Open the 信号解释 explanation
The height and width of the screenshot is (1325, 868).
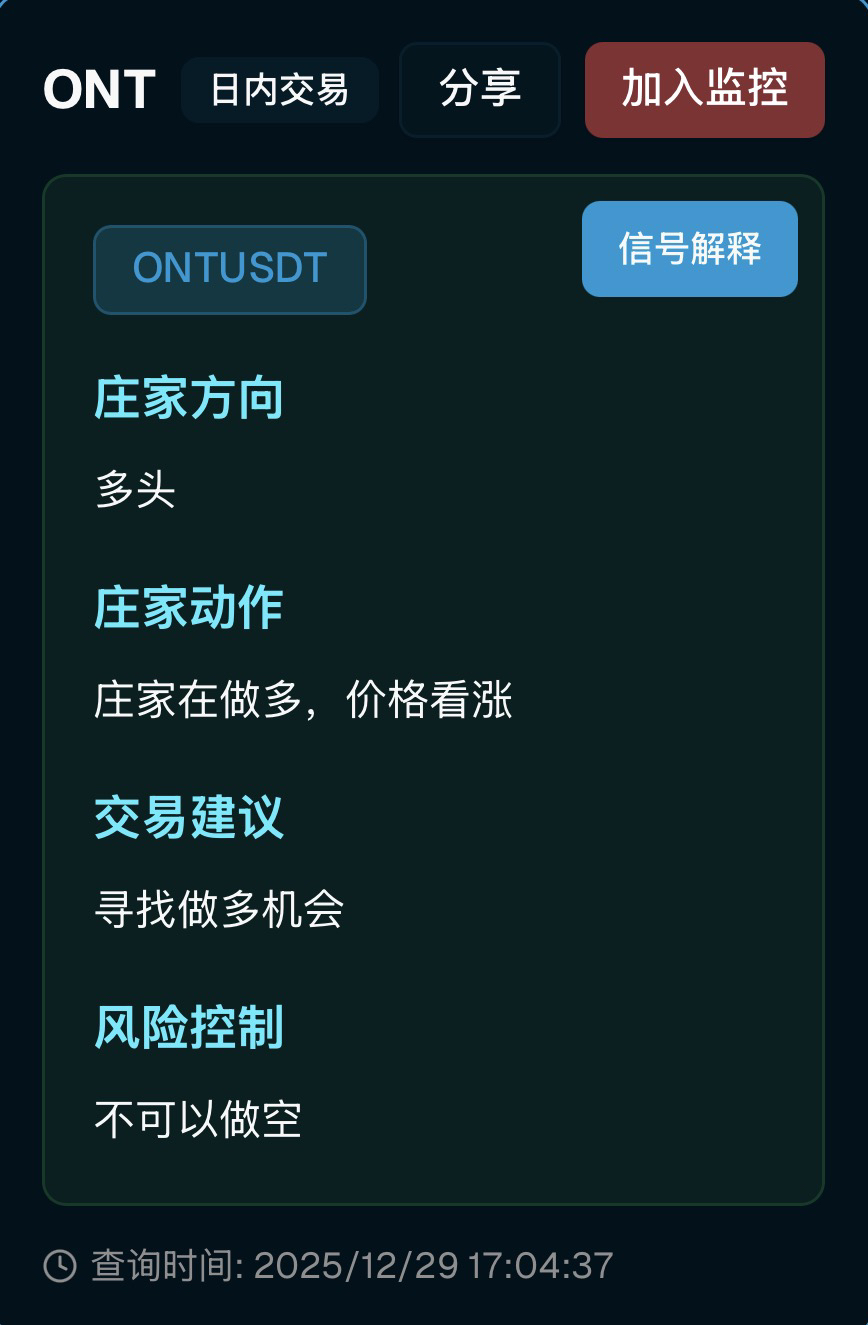(x=689, y=249)
